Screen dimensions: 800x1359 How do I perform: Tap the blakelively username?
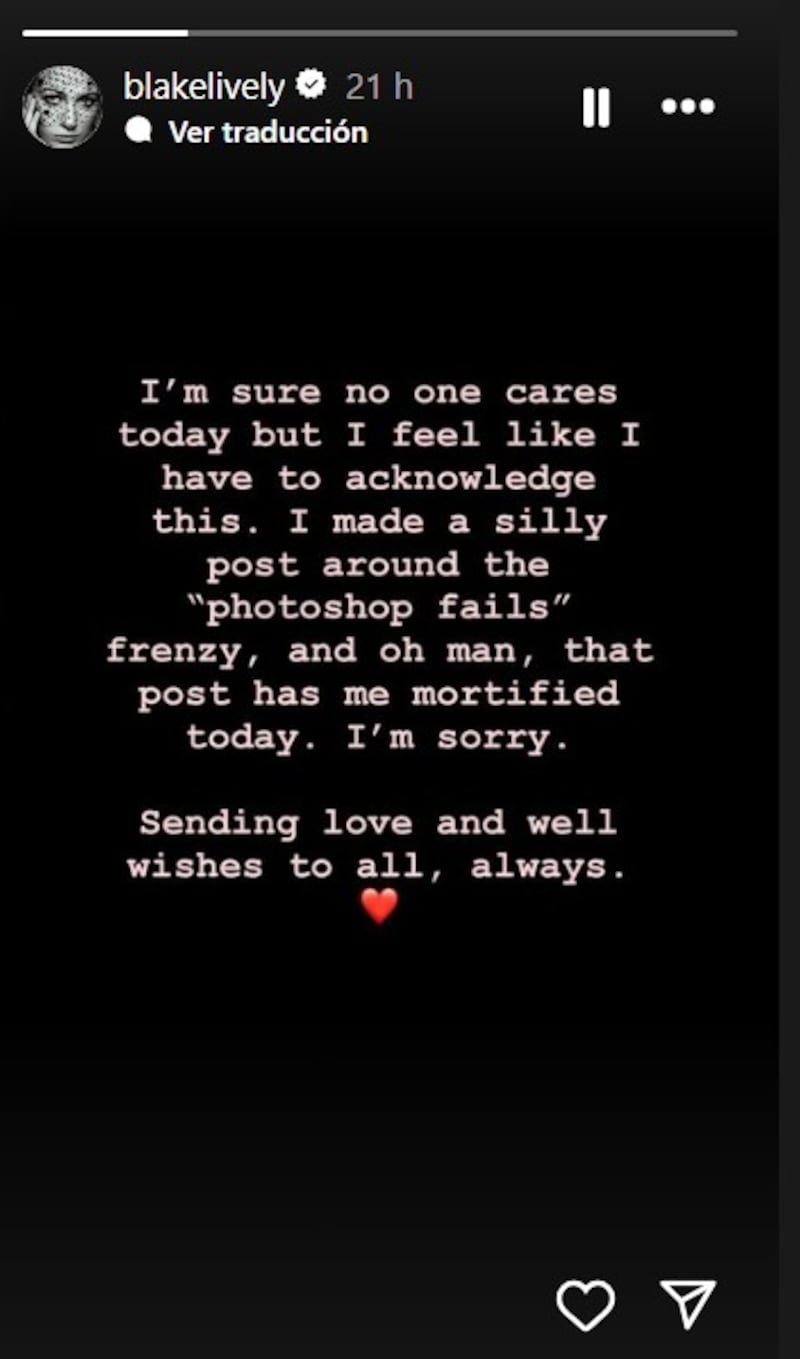204,87
